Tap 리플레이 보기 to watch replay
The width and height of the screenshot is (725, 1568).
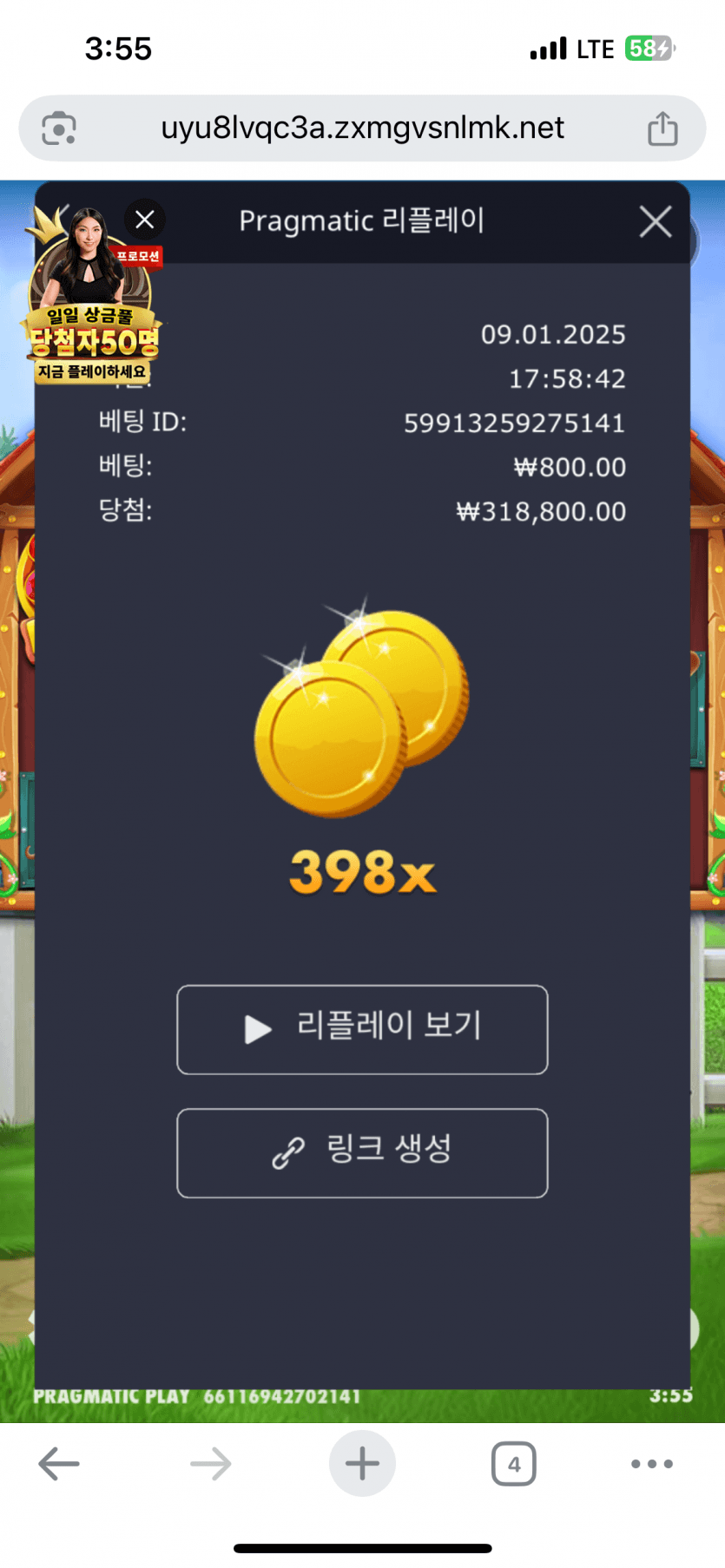click(362, 1029)
